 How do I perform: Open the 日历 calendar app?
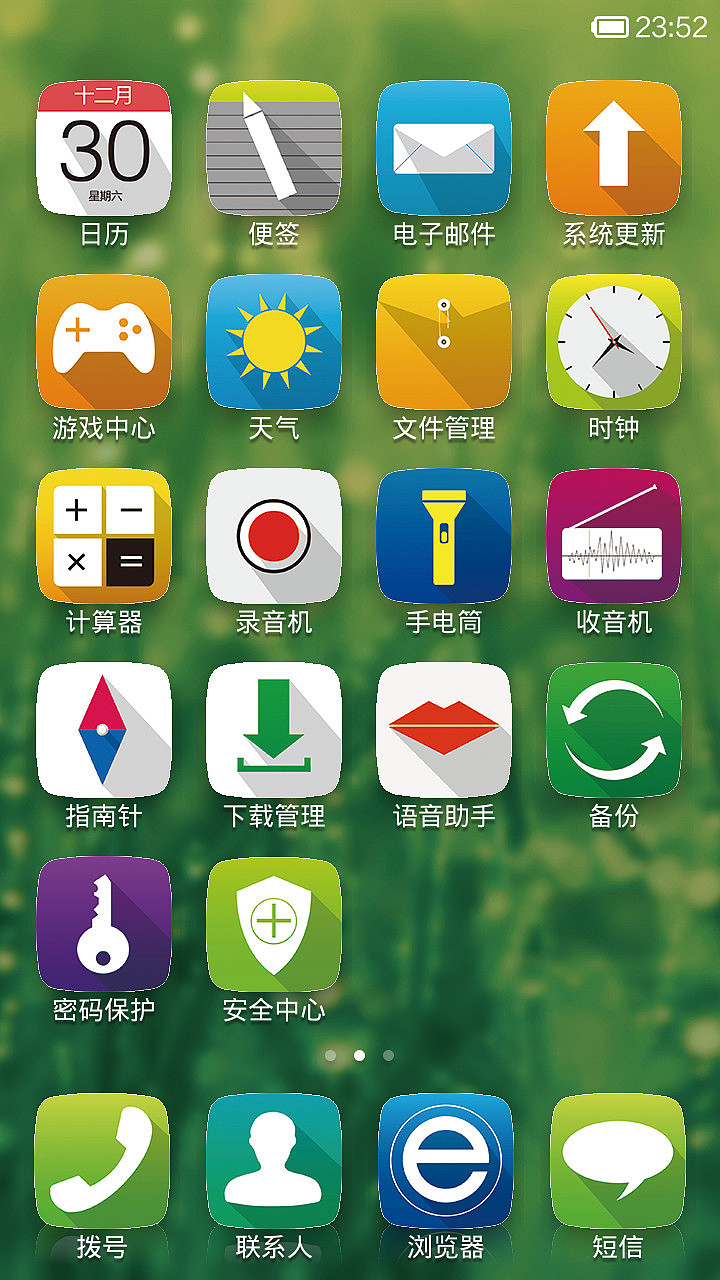pos(104,148)
